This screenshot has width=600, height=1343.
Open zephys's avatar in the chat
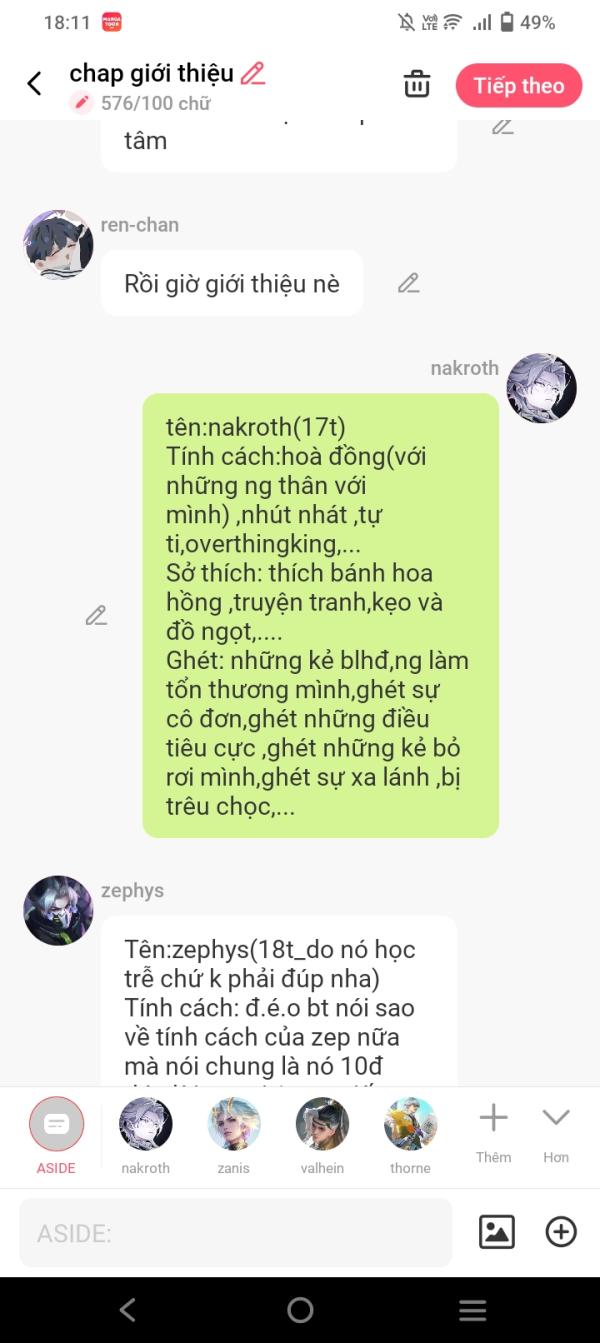coord(58,910)
